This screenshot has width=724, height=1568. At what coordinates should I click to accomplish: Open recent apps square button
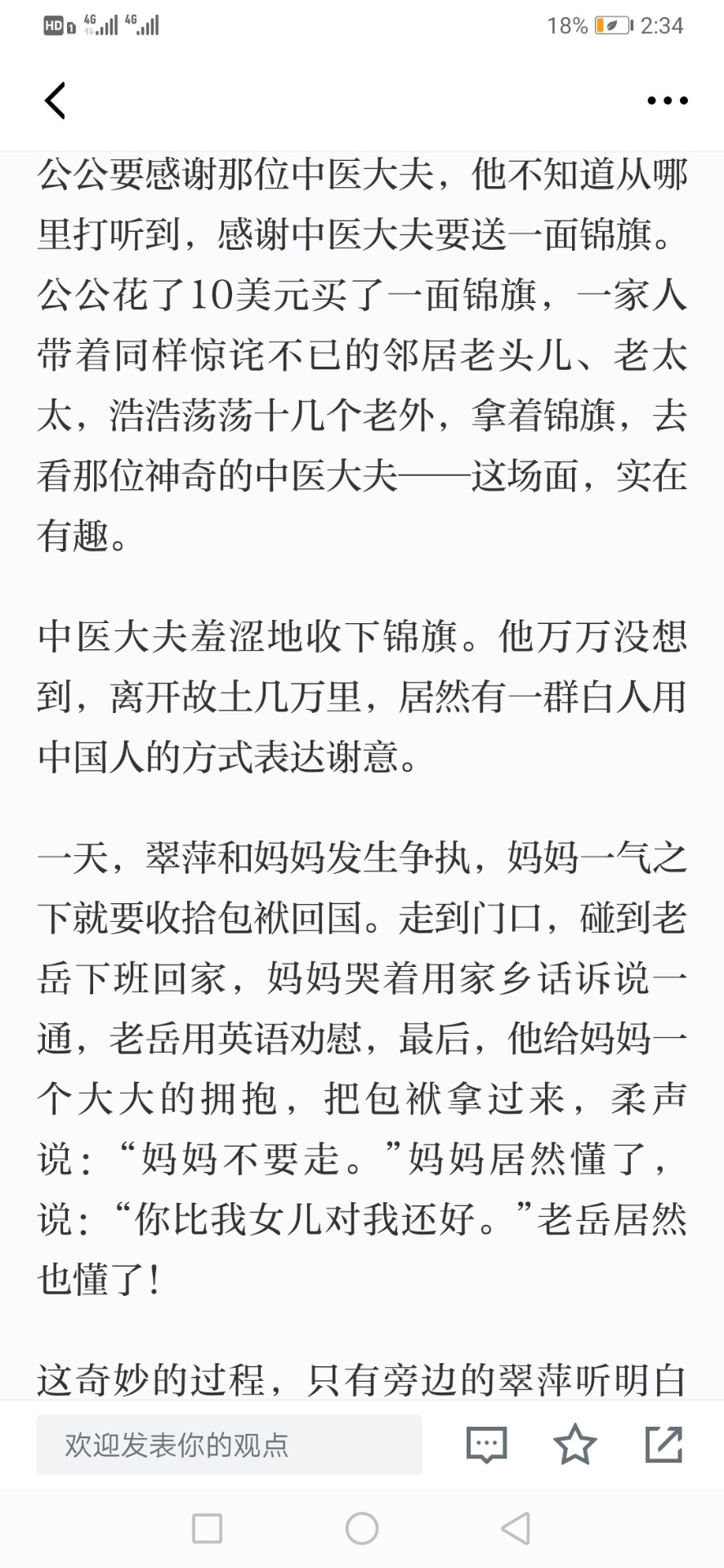207,1529
